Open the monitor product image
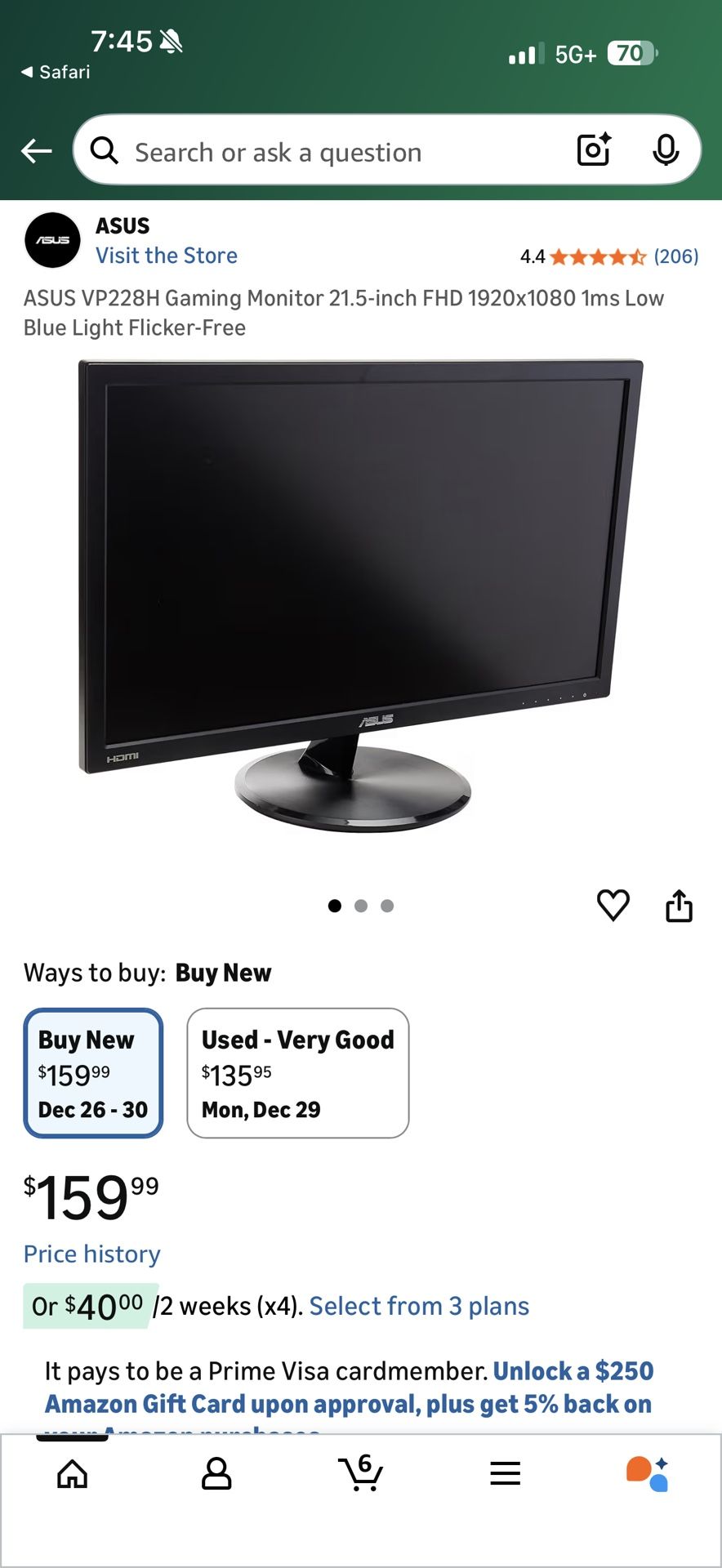The width and height of the screenshot is (722, 1568). 361,596
